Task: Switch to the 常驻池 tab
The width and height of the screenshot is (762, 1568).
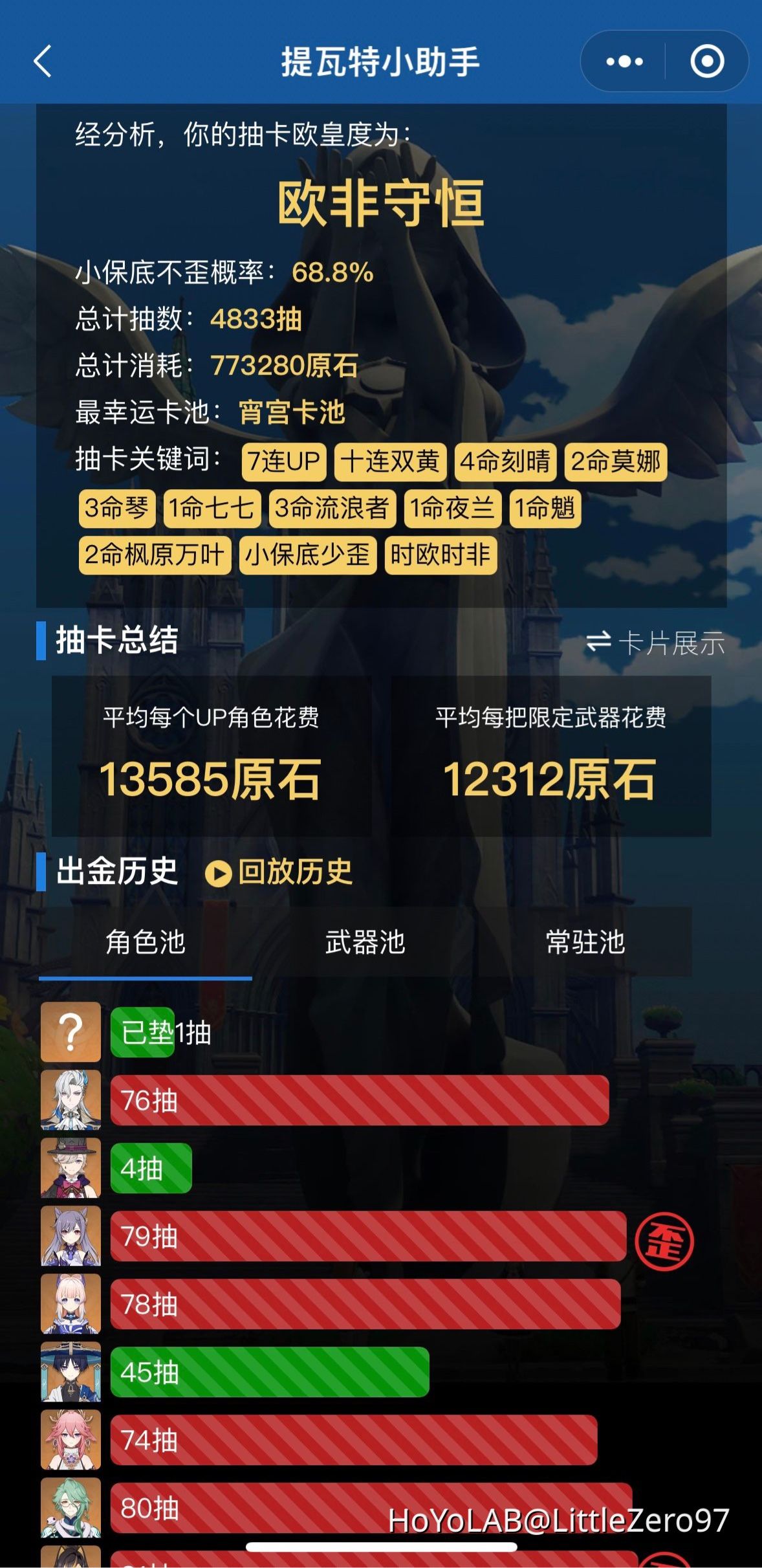Action: tap(585, 942)
